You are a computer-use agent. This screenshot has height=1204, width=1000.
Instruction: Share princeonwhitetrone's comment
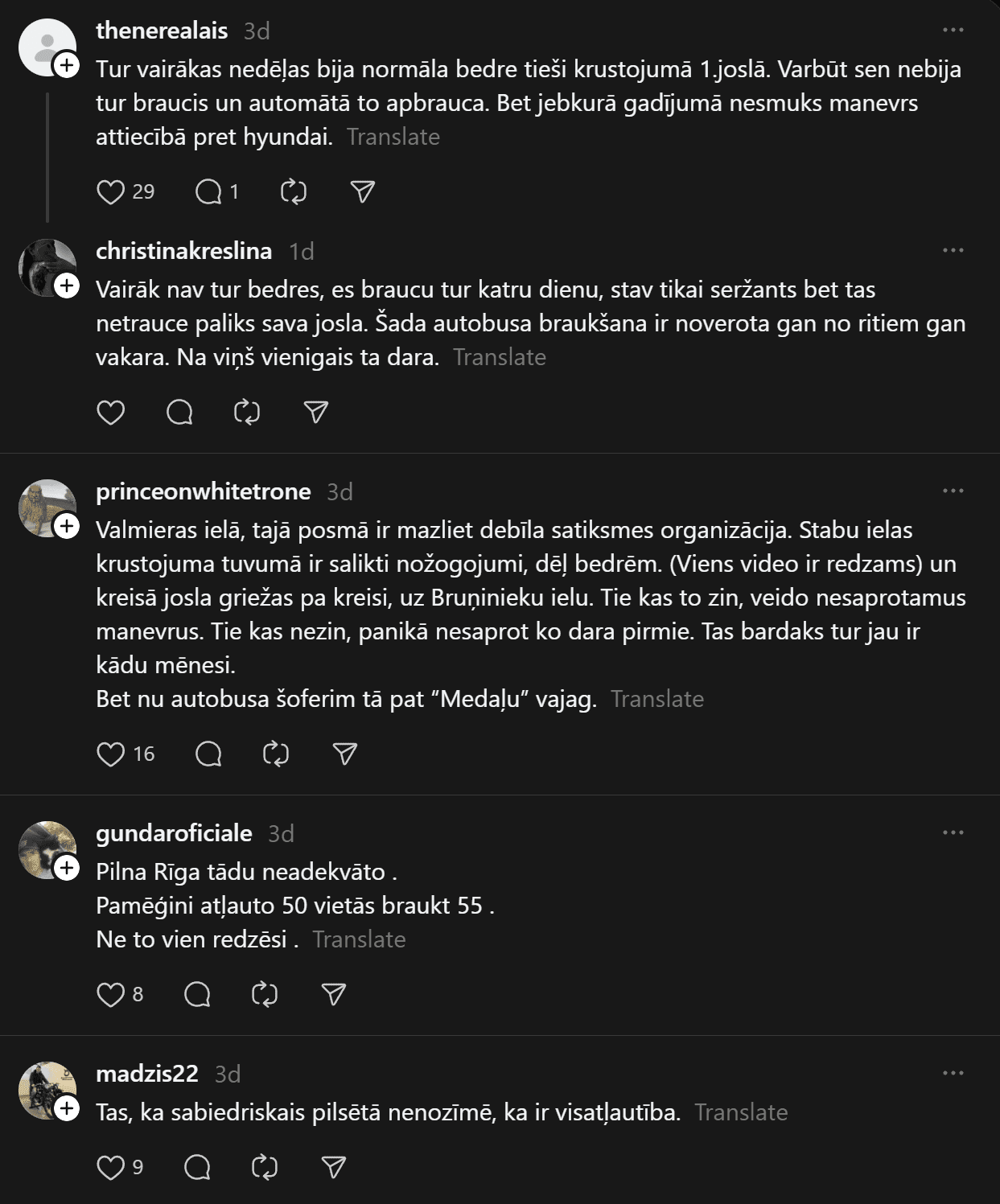pyautogui.click(x=345, y=754)
